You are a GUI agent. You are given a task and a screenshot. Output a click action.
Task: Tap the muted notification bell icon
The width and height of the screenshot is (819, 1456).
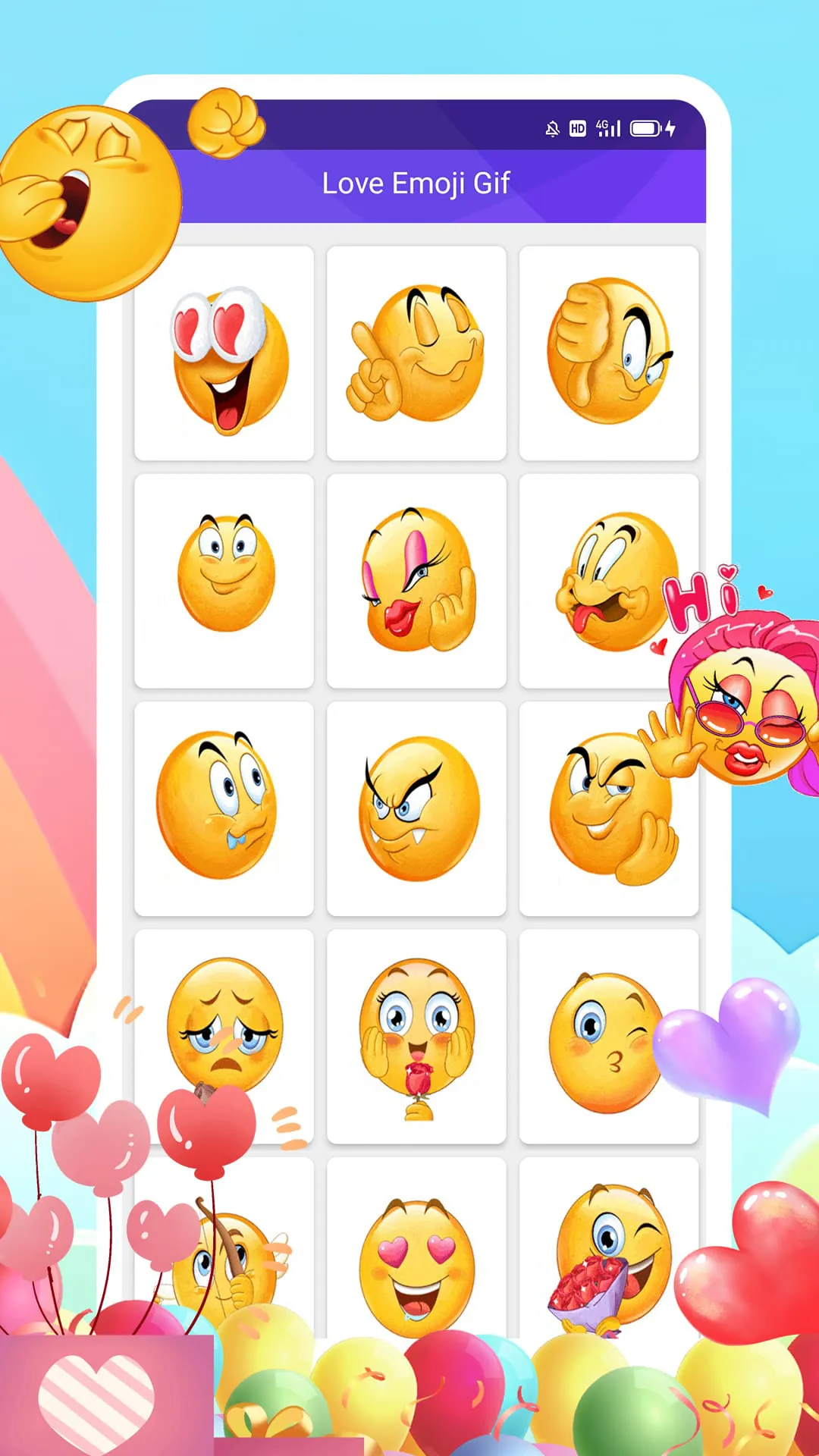(x=554, y=129)
